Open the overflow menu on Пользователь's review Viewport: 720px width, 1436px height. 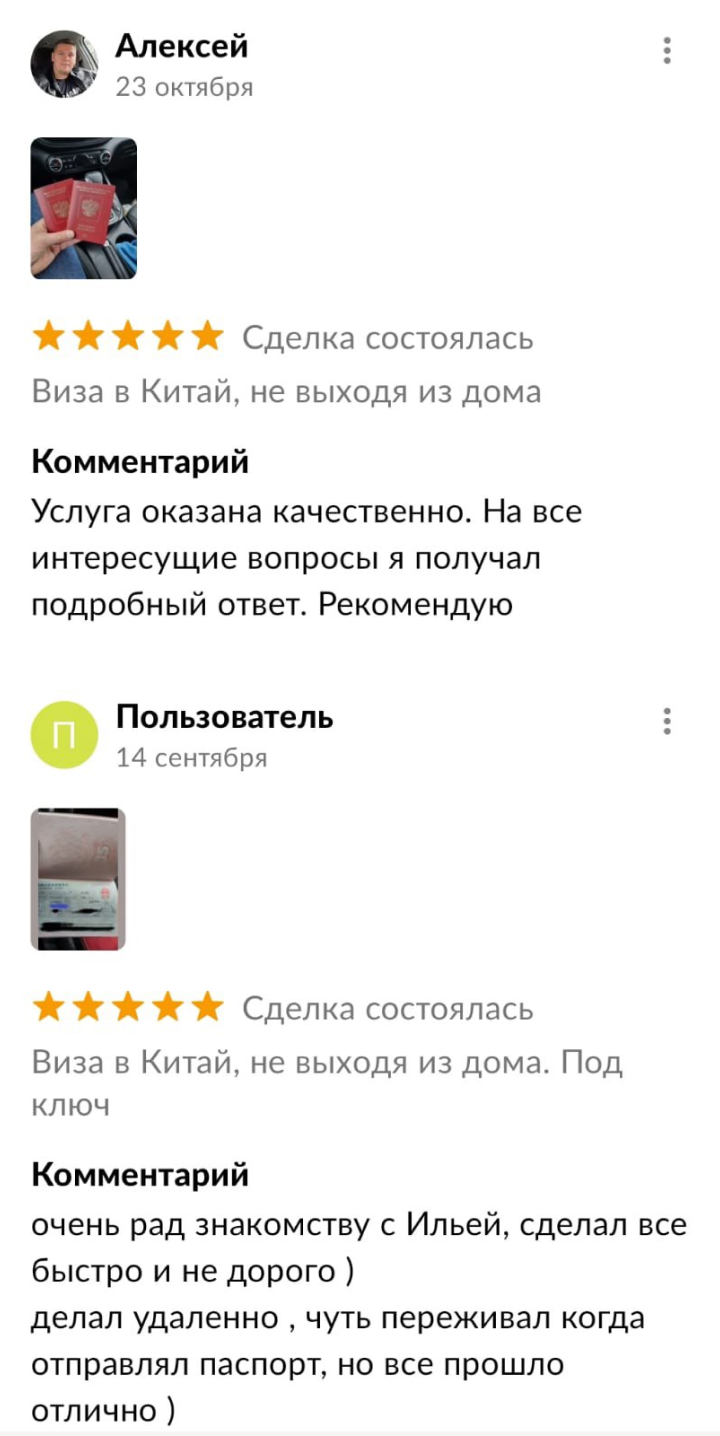pyautogui.click(x=667, y=721)
